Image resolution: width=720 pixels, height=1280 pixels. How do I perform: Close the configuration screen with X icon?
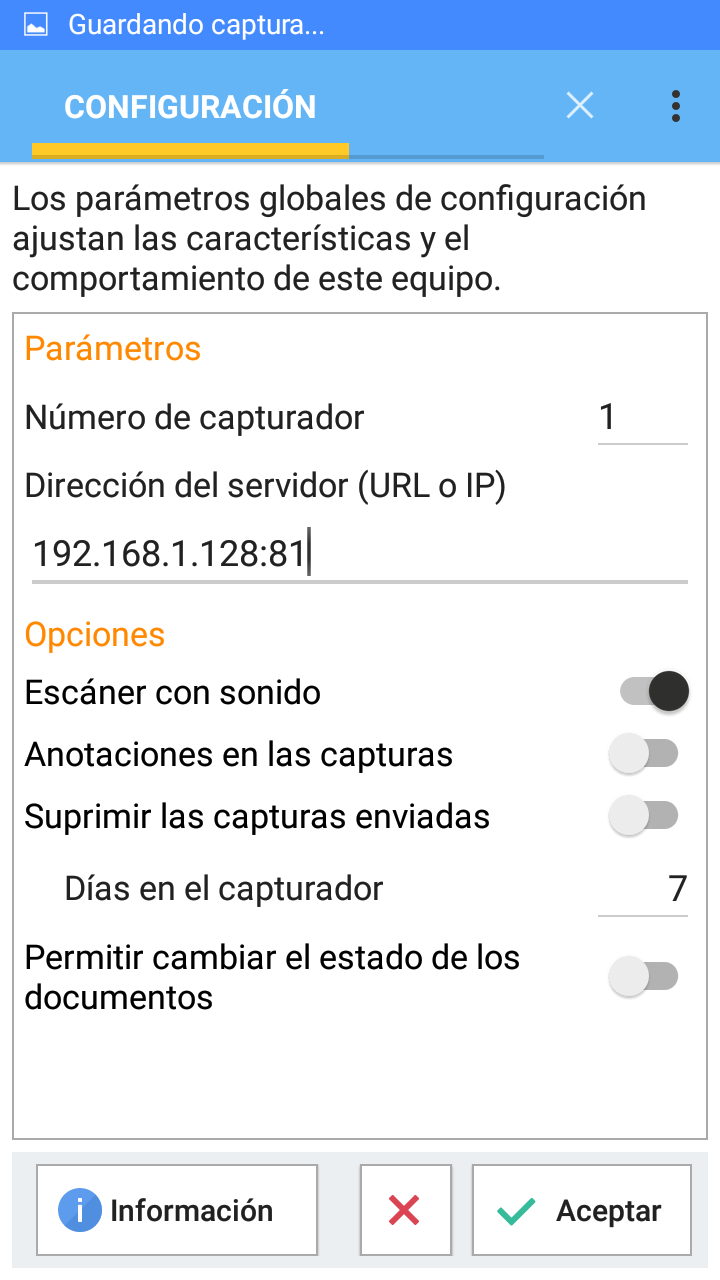coord(580,105)
